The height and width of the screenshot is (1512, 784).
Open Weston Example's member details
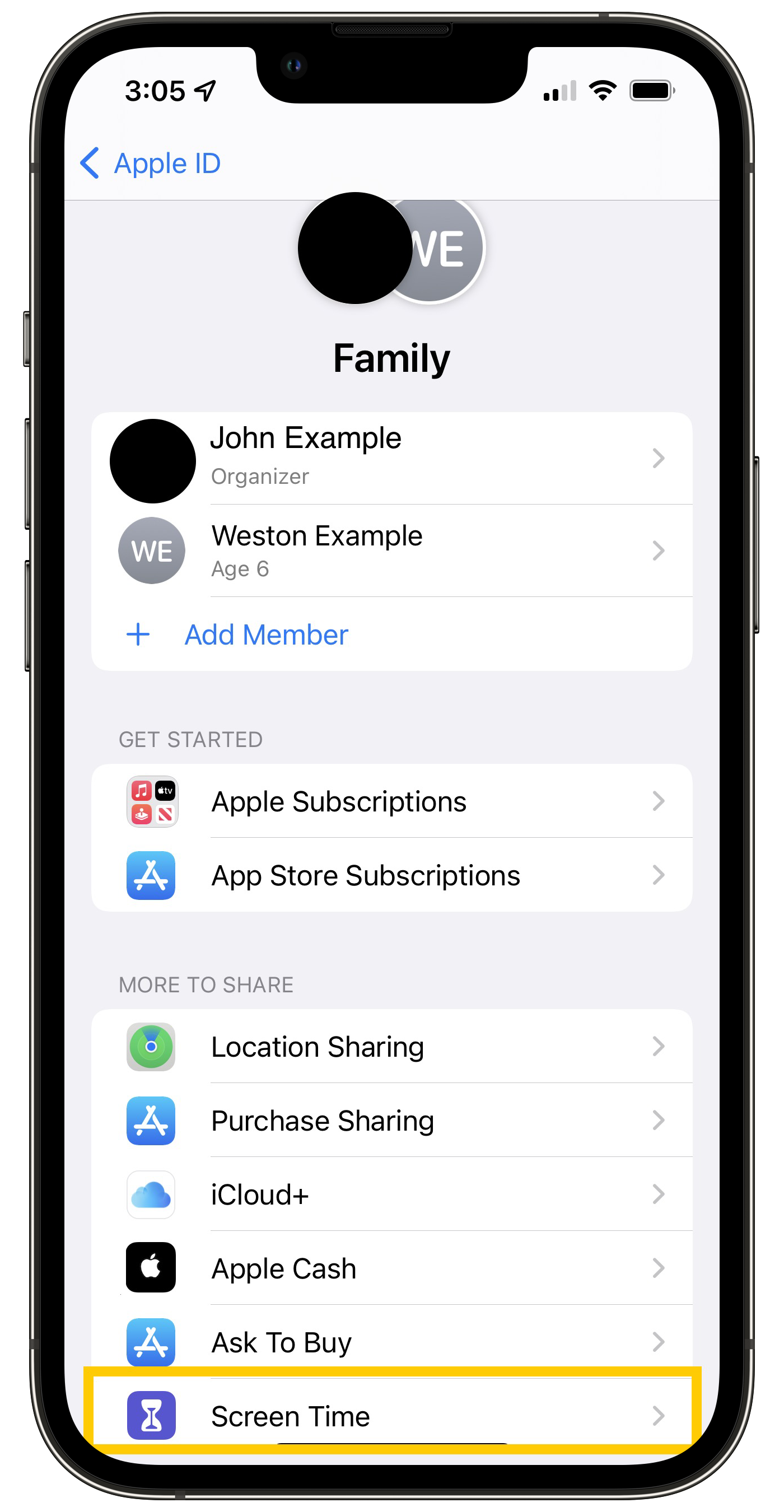pos(391,551)
